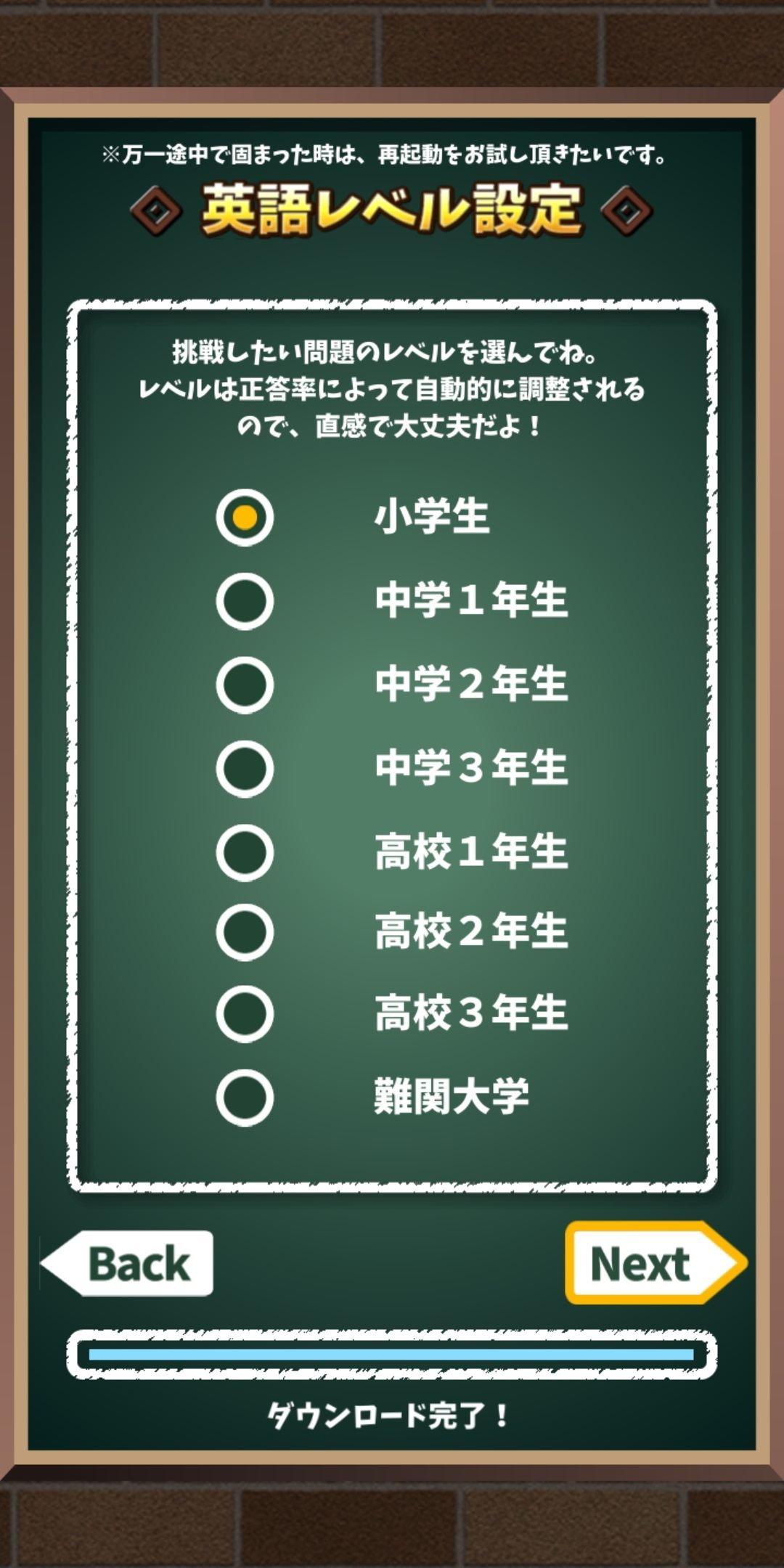Image resolution: width=784 pixels, height=1568 pixels.
Task: Go back with the Back button
Action: point(127,1264)
